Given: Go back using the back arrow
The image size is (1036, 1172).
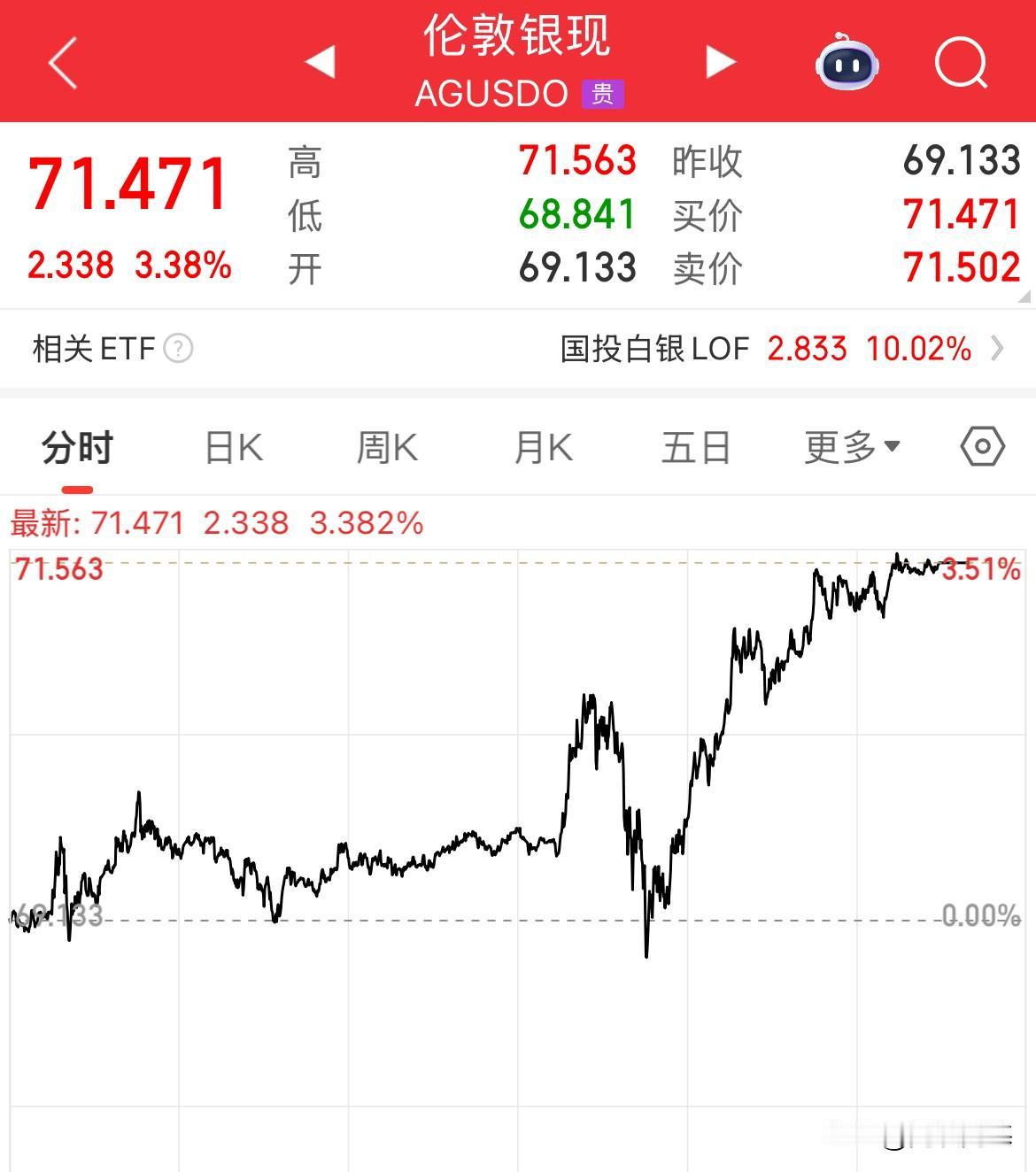Looking at the screenshot, I should tap(59, 62).
